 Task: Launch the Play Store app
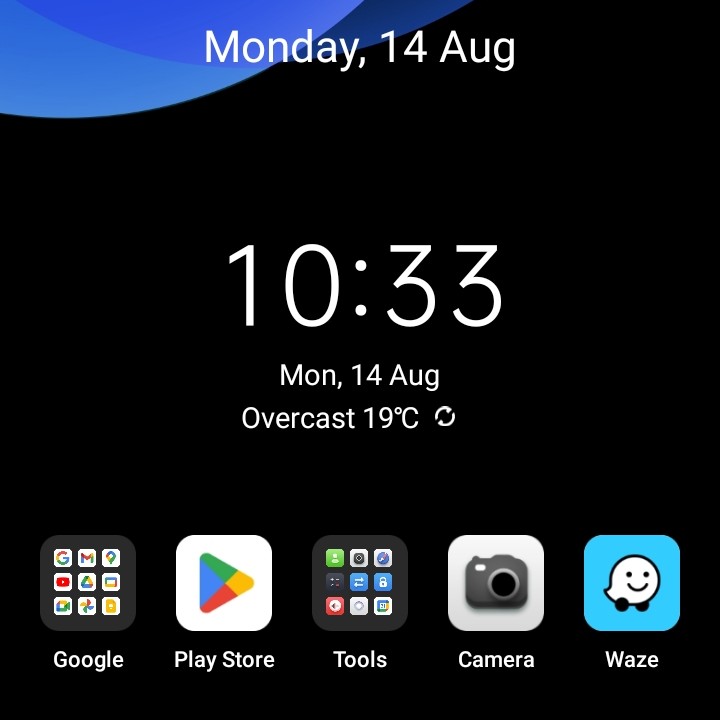(x=224, y=583)
